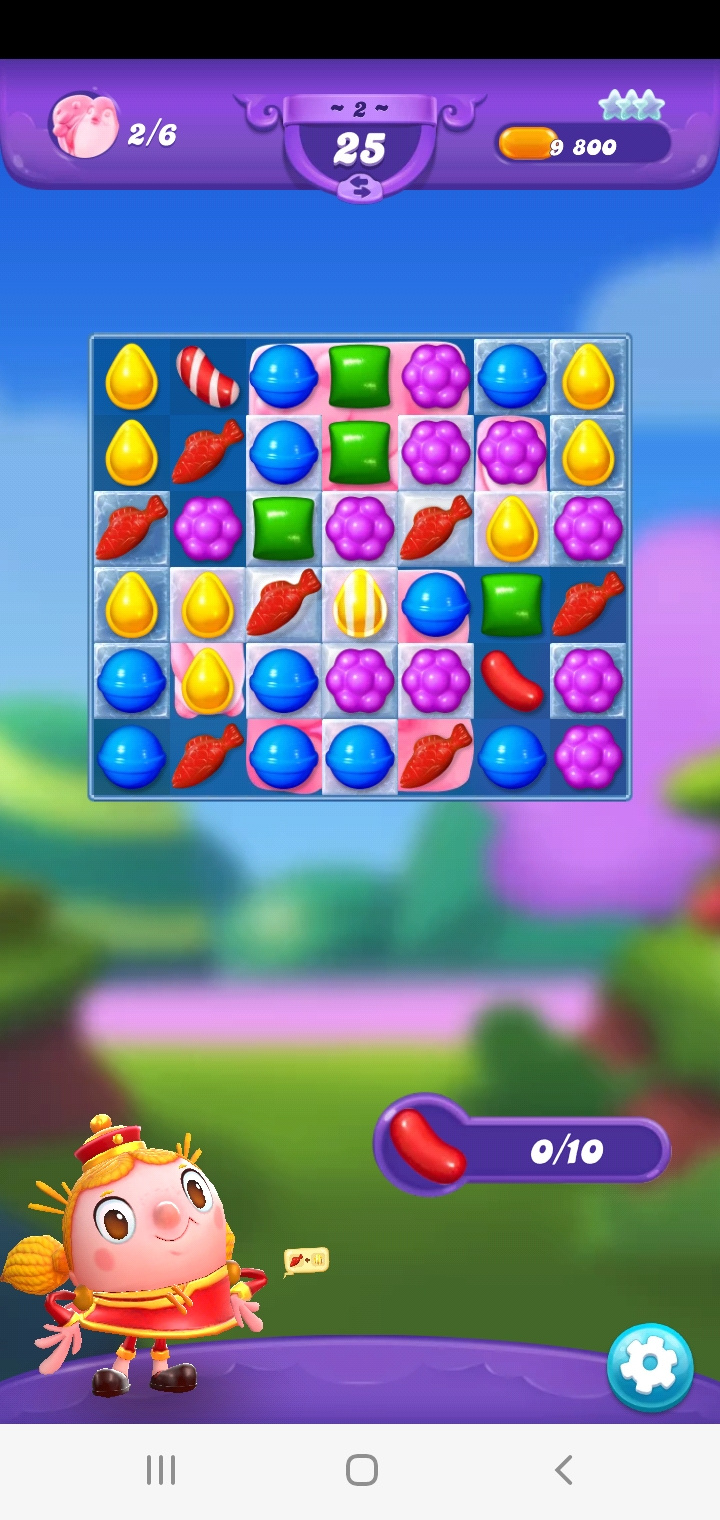Image resolution: width=720 pixels, height=1520 pixels.
Task: Go back with the system back button
Action: coord(563,1470)
